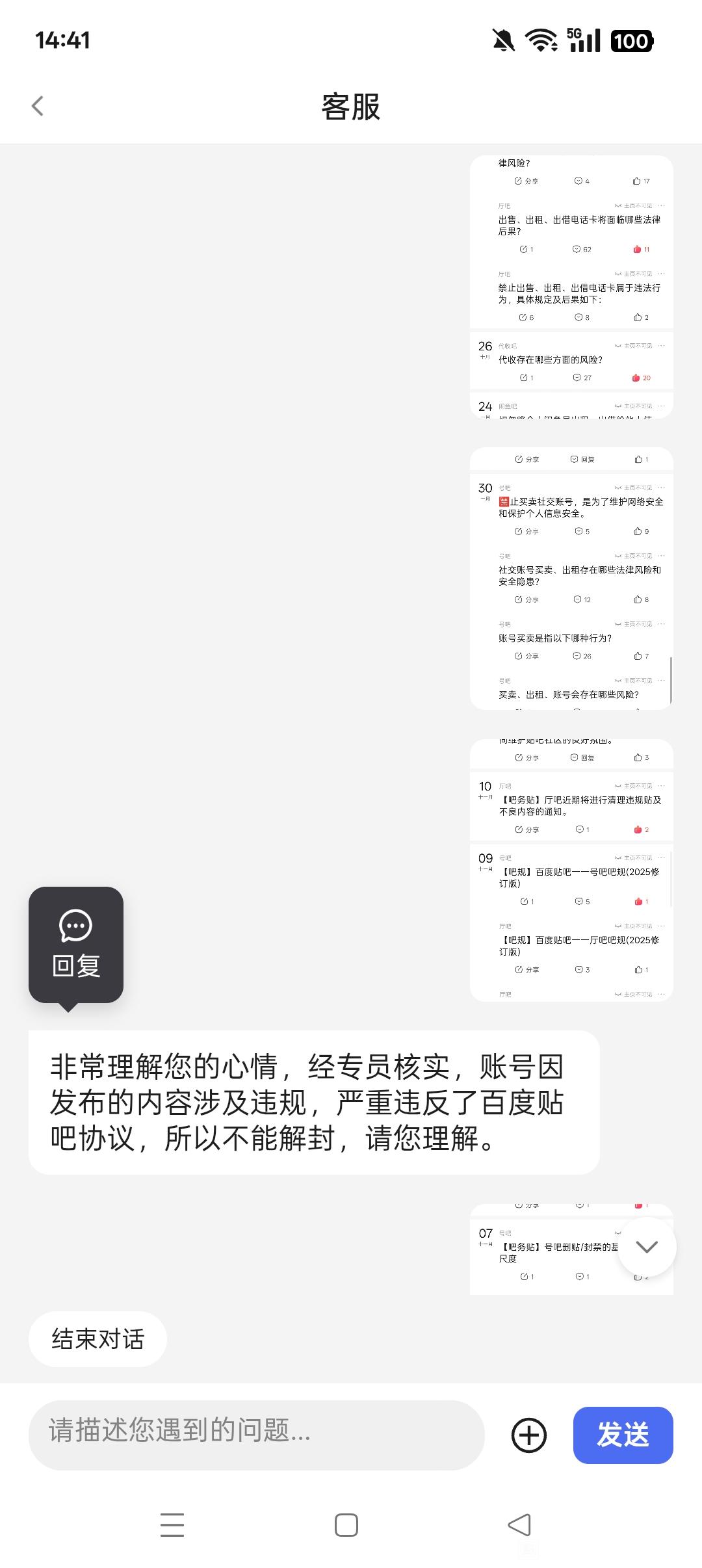
Task: Go to home via system navigation bar
Action: click(346, 1524)
